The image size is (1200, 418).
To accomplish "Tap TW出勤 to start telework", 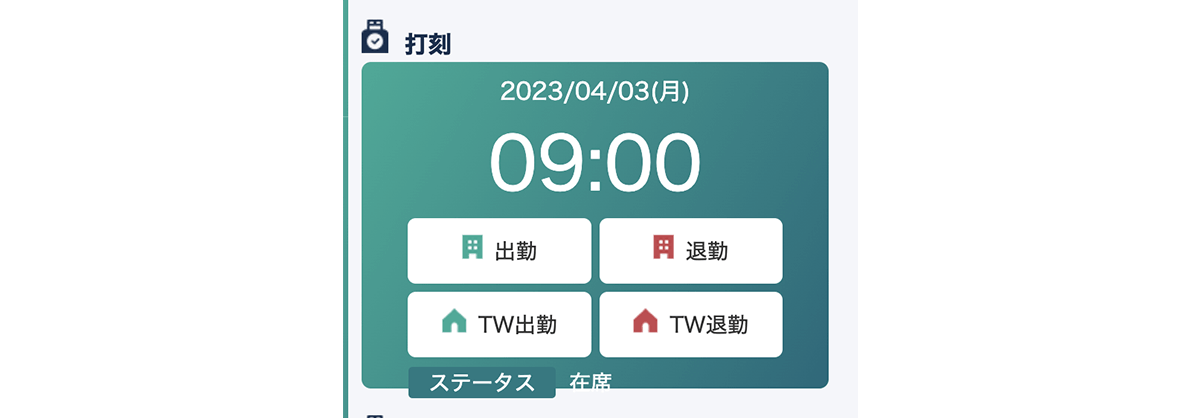I will click(x=499, y=324).
